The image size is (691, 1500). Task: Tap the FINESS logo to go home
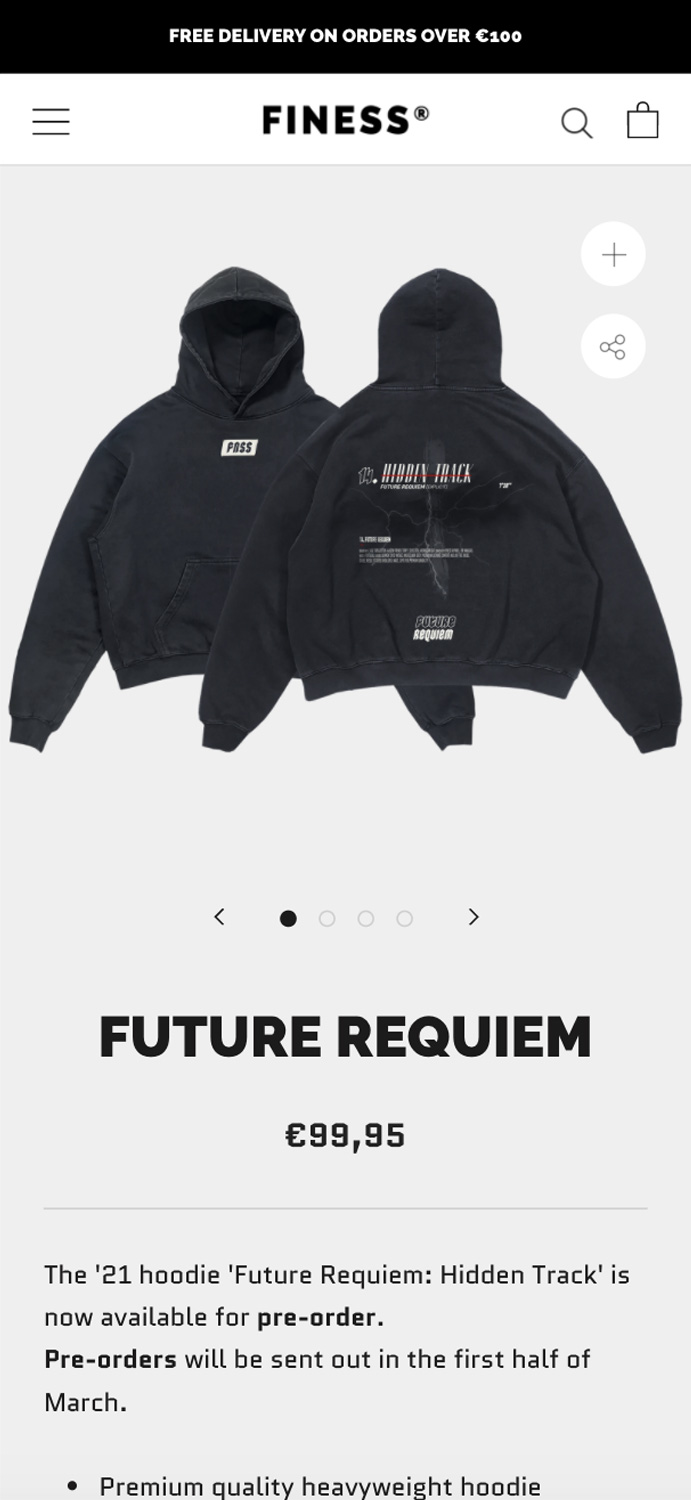click(345, 121)
